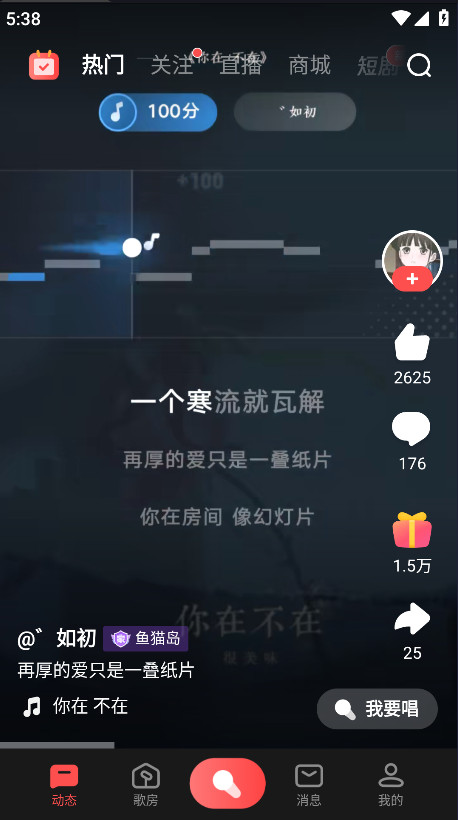Screen dimensions: 458x820
Task: Send a gift with the gift box
Action: [x=413, y=530]
